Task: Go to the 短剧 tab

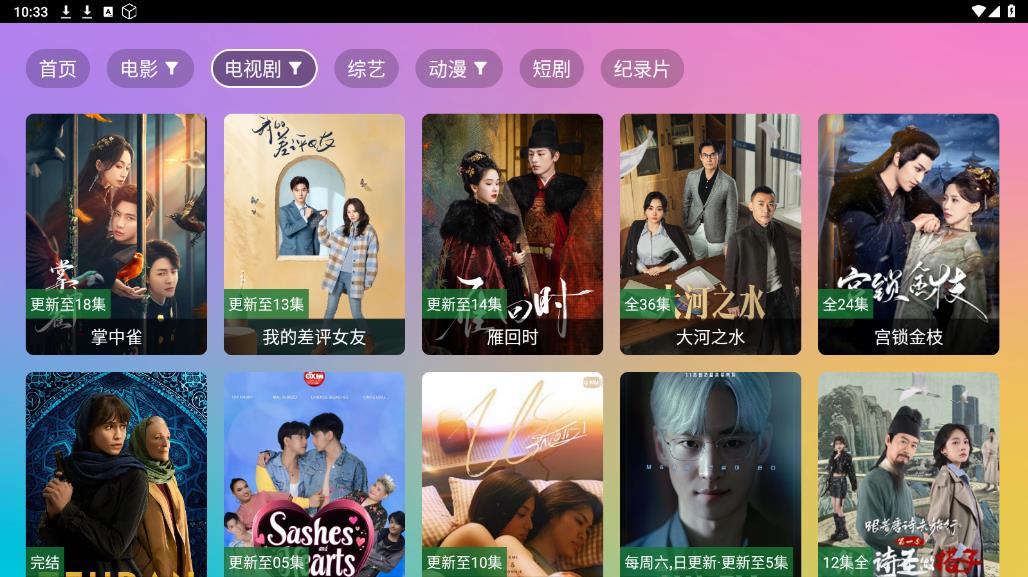Action: click(551, 69)
